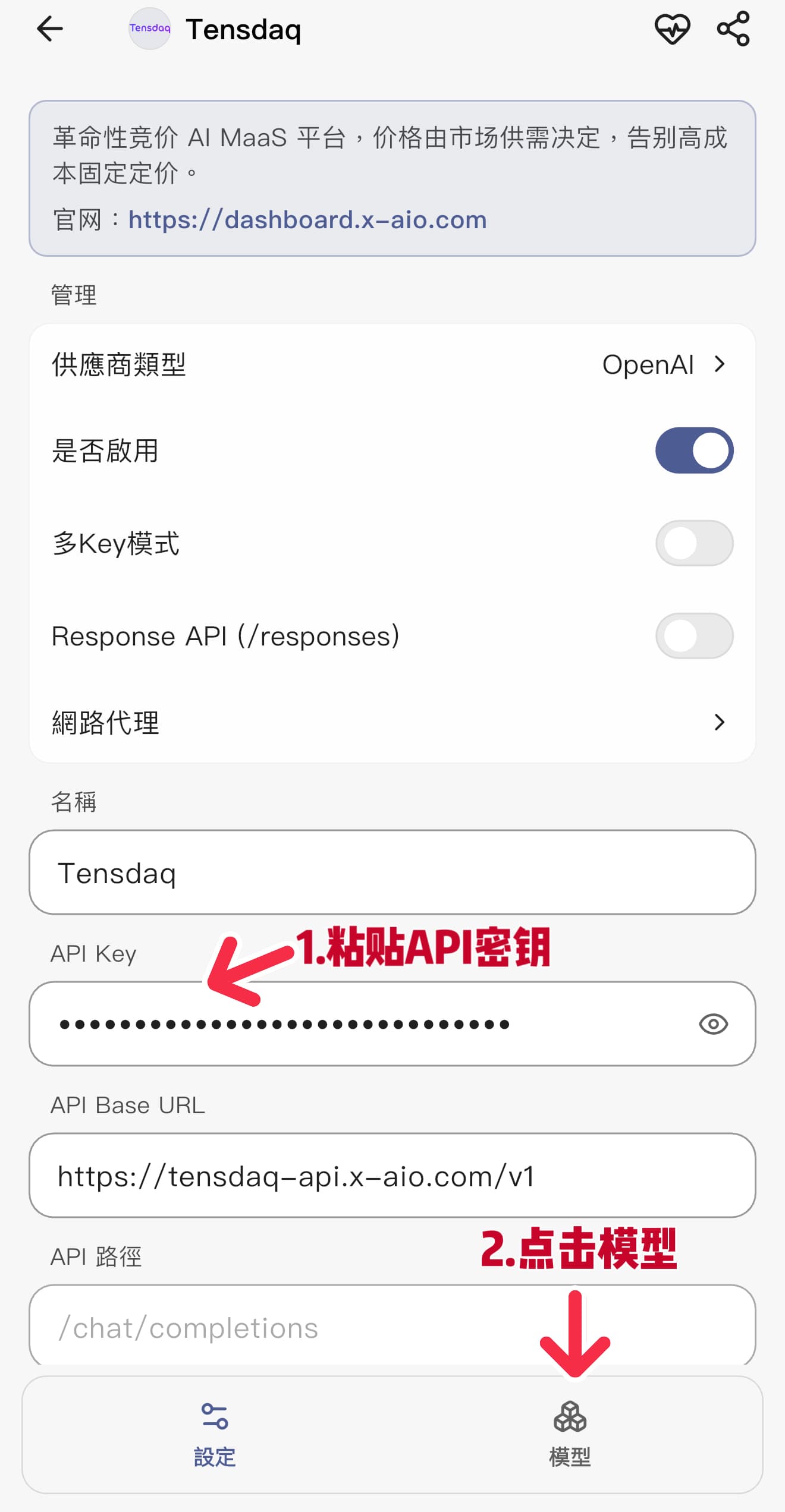The height and width of the screenshot is (1512, 785).
Task: Reveal the API Key with eye icon
Action: tap(713, 1024)
